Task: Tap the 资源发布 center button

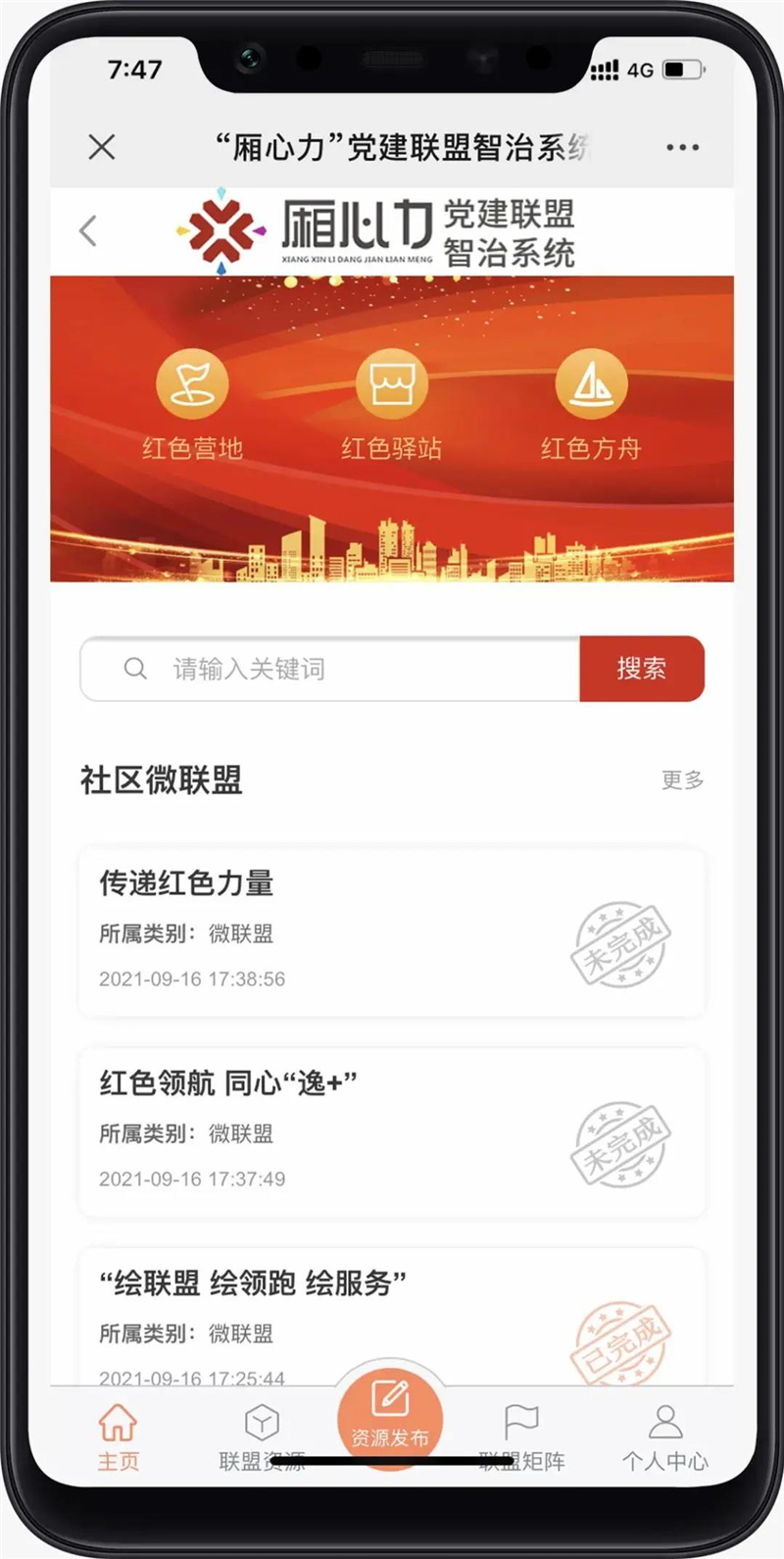Action: [390, 1418]
